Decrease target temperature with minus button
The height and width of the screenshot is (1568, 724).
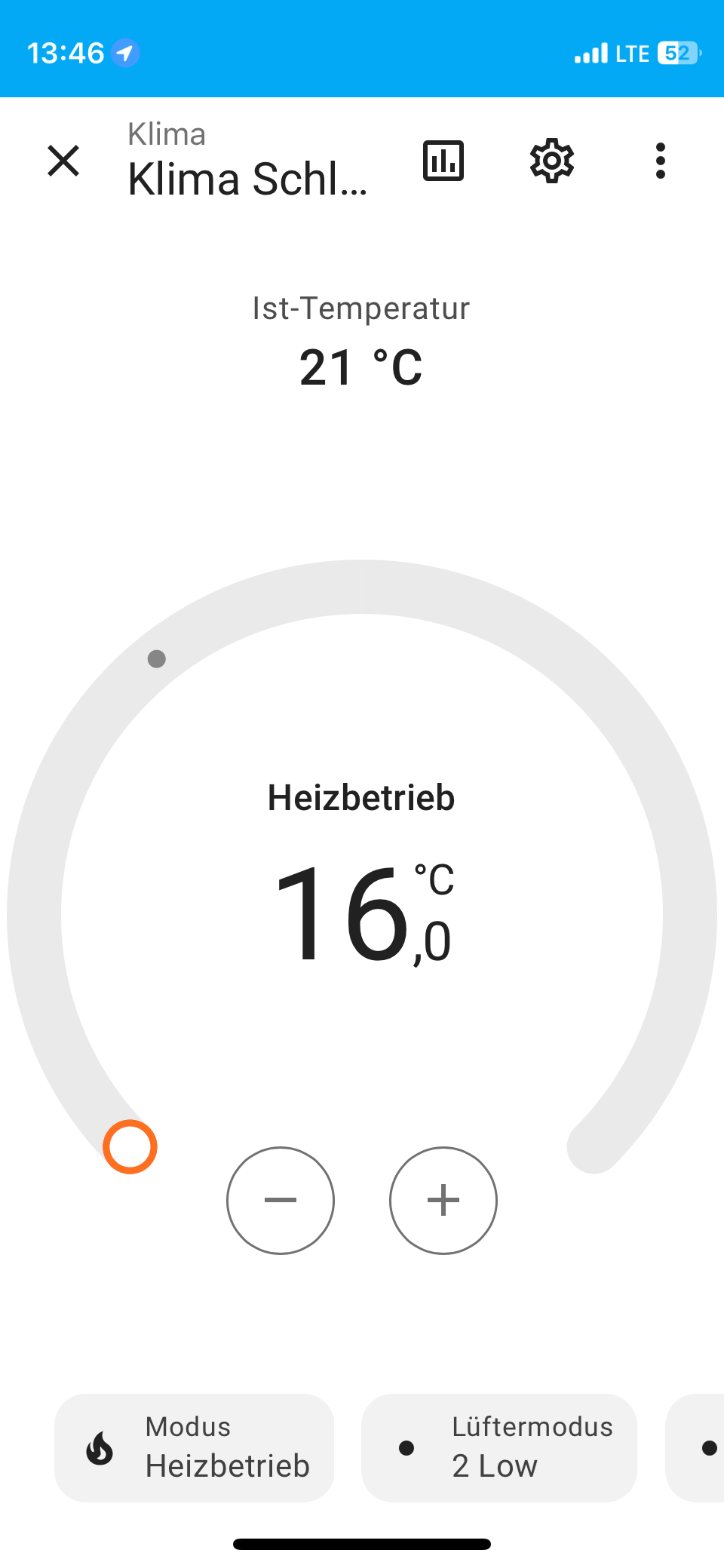point(281,1200)
